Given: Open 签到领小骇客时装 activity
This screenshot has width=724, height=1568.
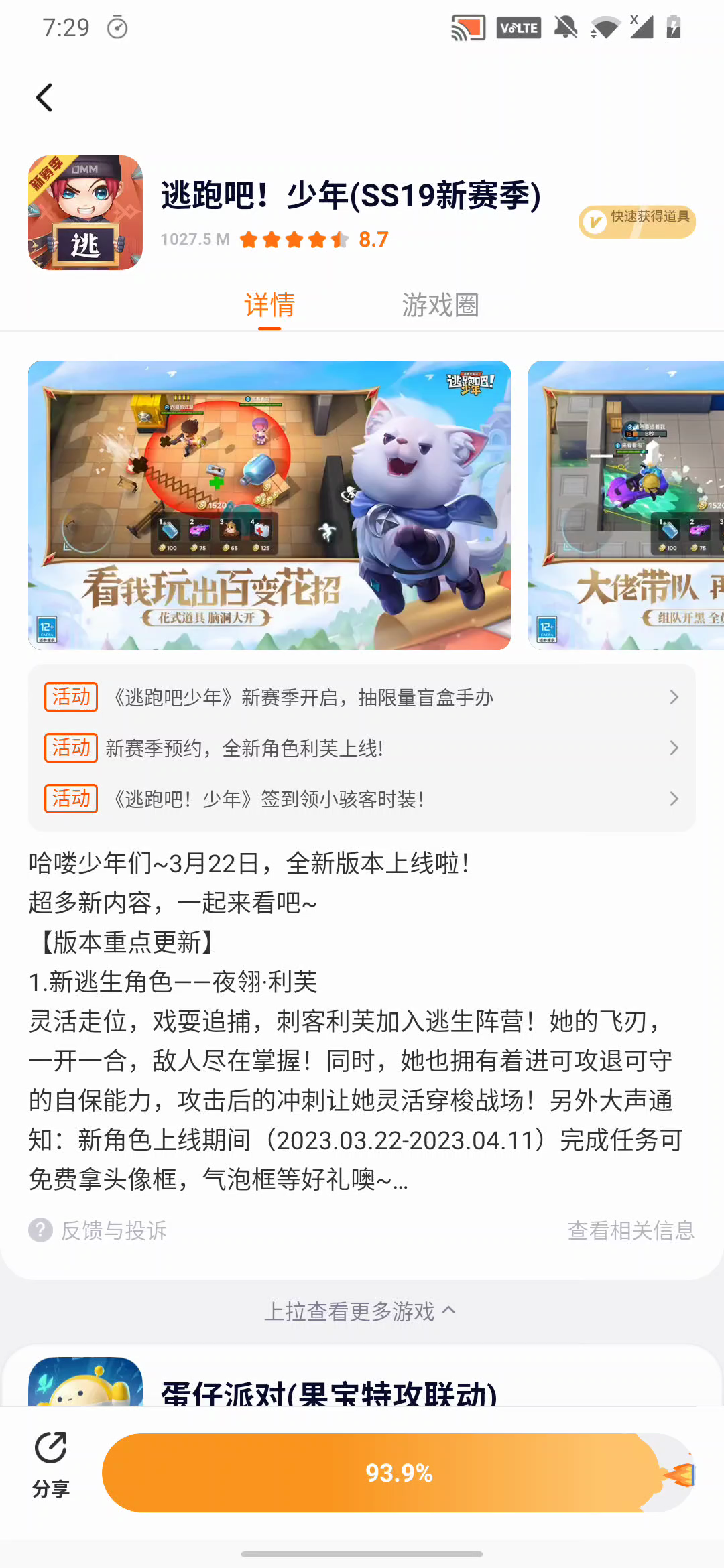Looking at the screenshot, I should [362, 799].
